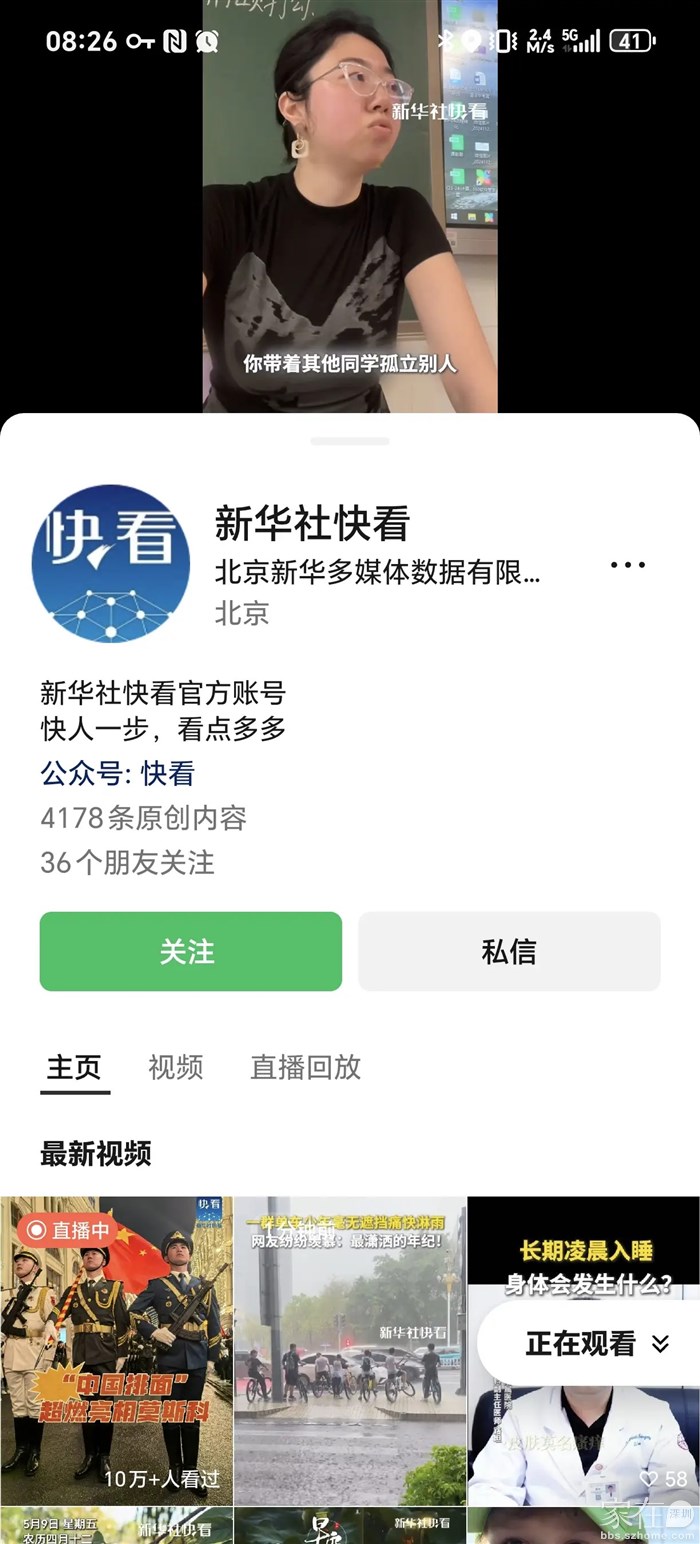Send a private message via 私信
The image size is (700, 1544).
pos(509,951)
